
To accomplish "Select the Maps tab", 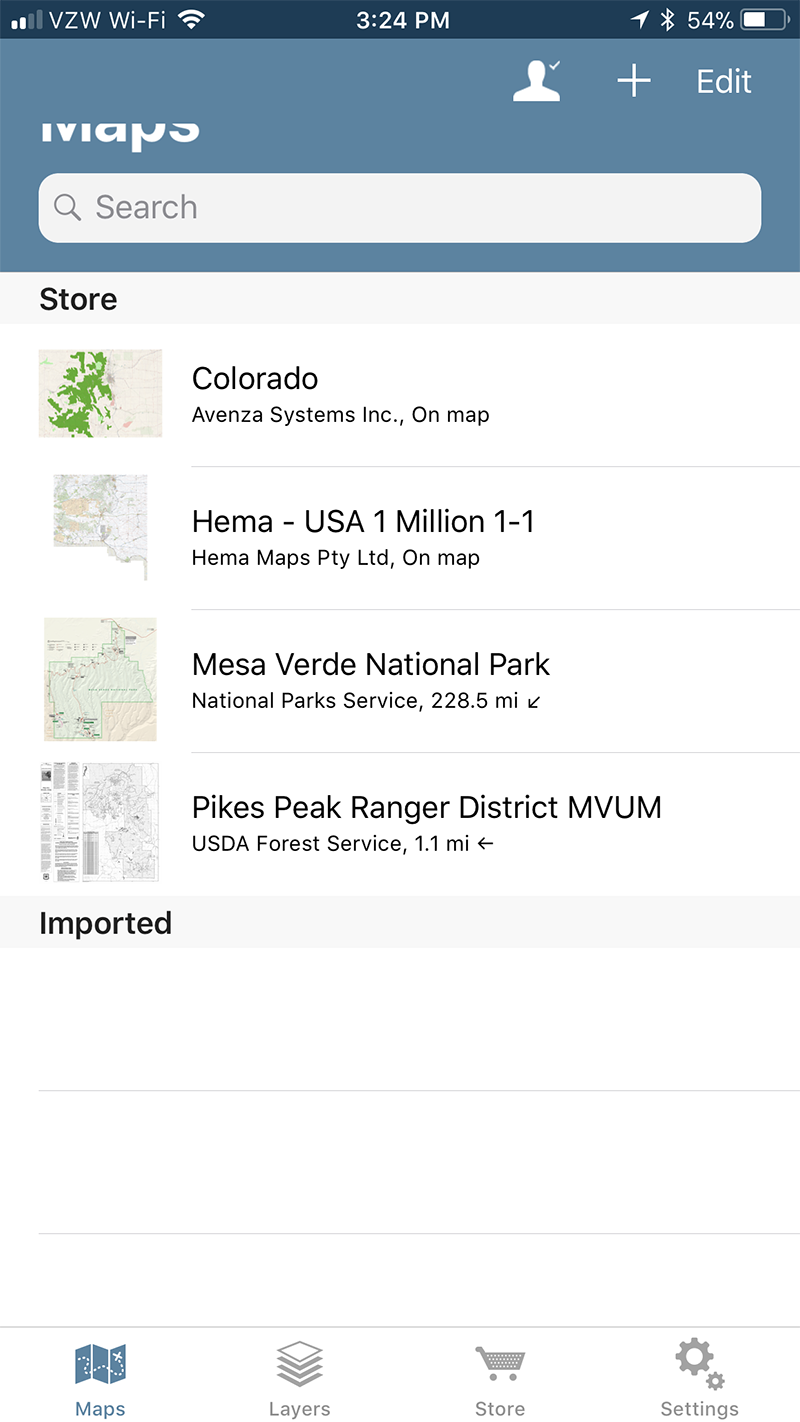I will point(100,1378).
